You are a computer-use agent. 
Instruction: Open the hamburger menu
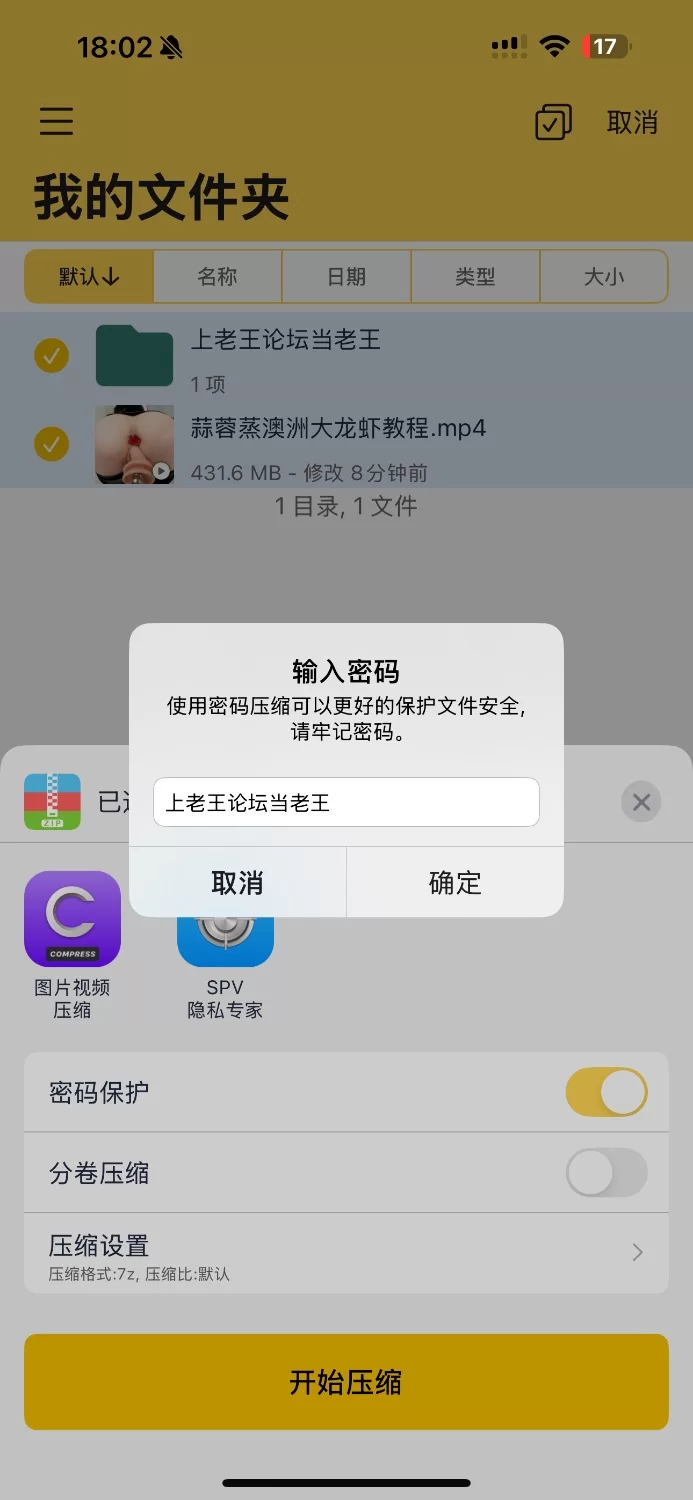57,121
